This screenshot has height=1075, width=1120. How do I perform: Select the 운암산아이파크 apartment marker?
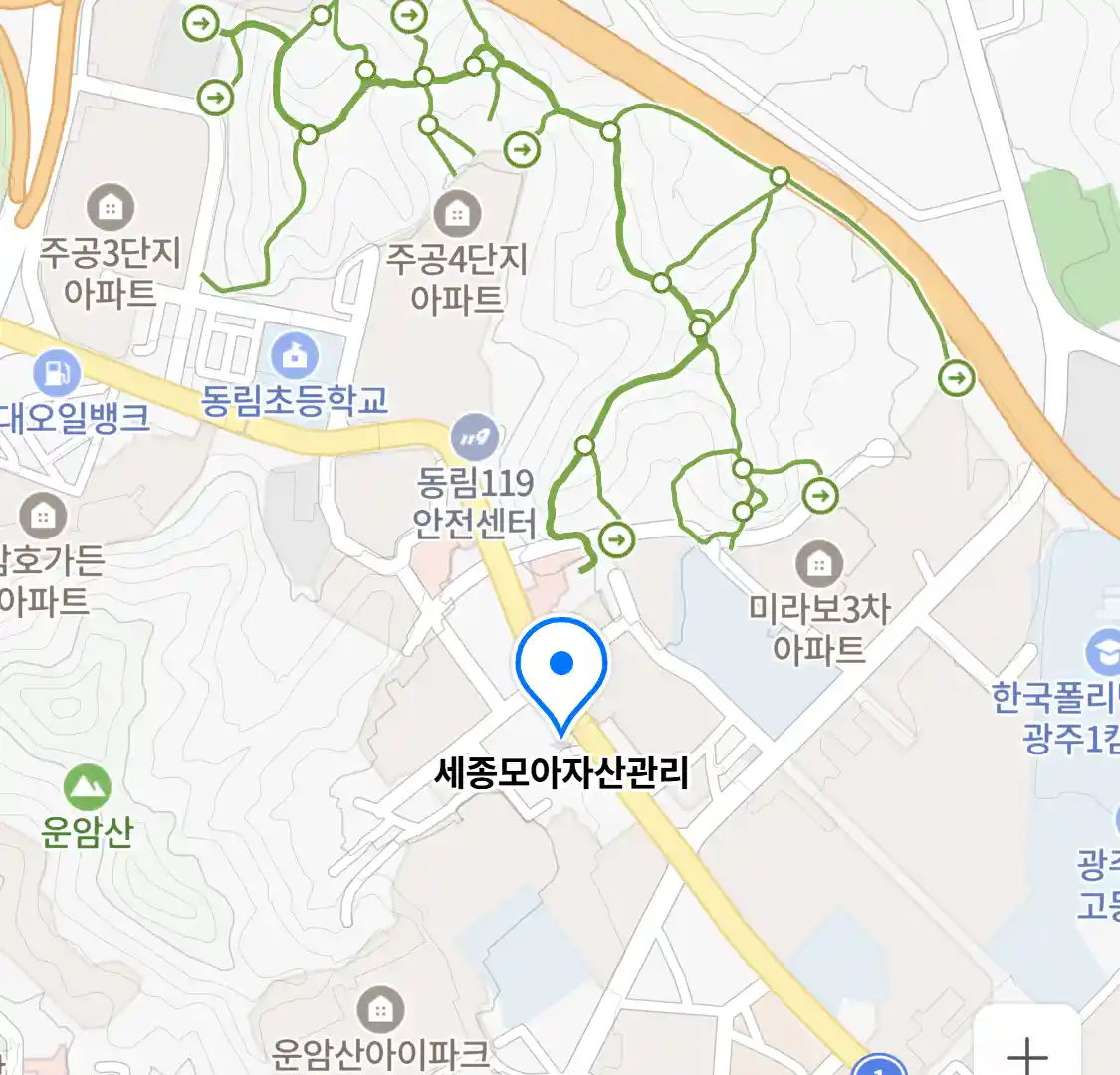(x=380, y=1010)
